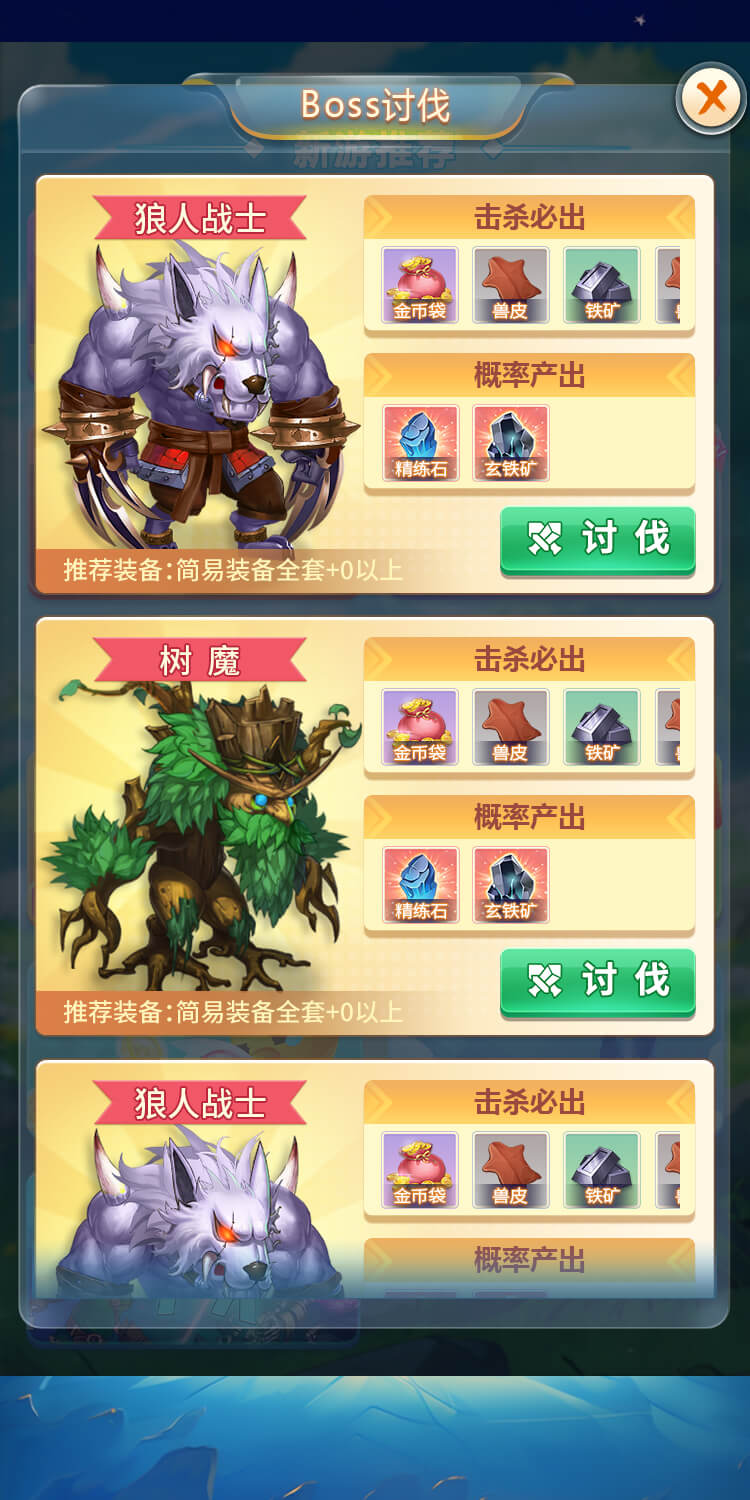View 铁矿 reward in the bottom 狼人战士 card
Image resolution: width=750 pixels, height=1500 pixels.
[x=601, y=1170]
